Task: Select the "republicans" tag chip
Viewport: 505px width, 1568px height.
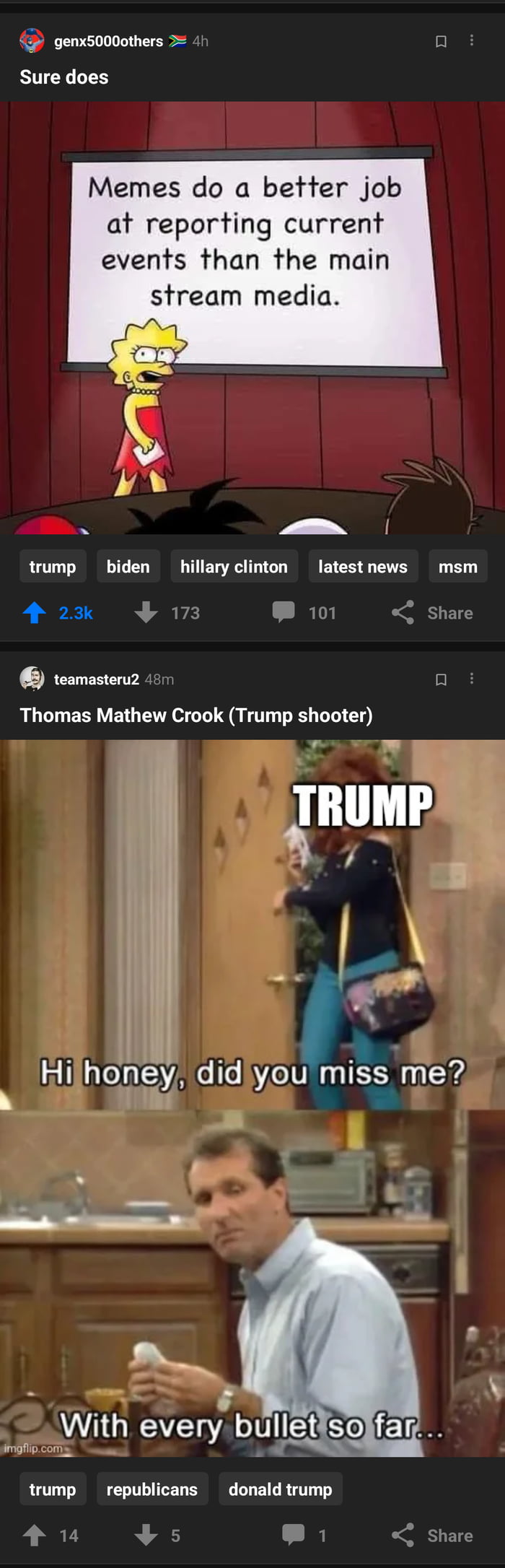Action: coord(152,1489)
